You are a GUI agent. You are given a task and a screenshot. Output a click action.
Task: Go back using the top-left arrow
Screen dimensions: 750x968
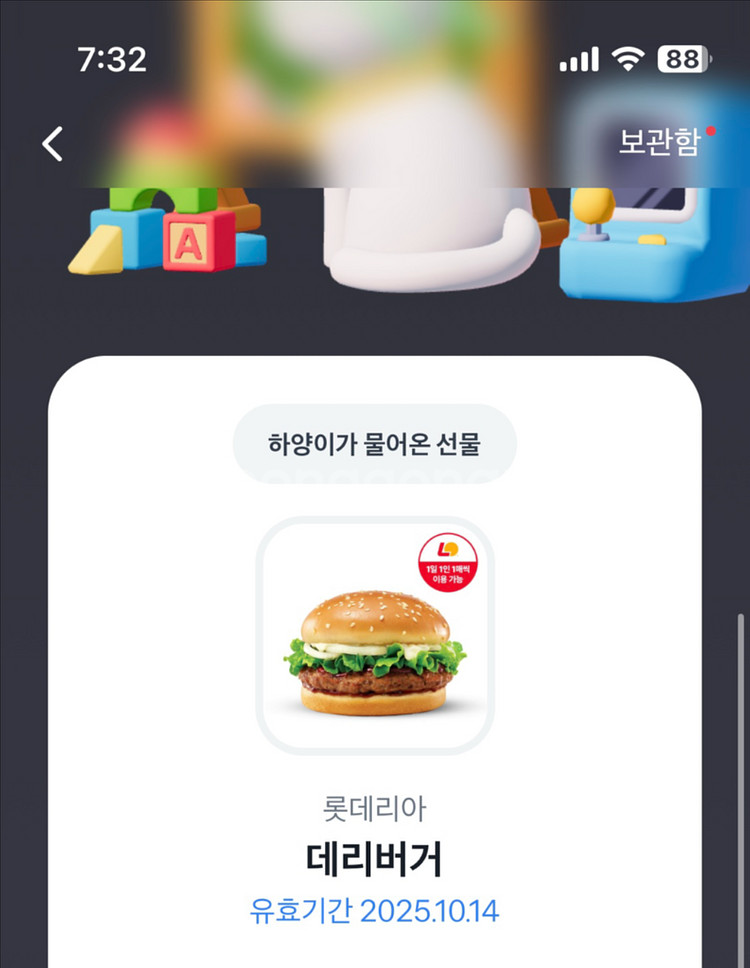coord(52,144)
